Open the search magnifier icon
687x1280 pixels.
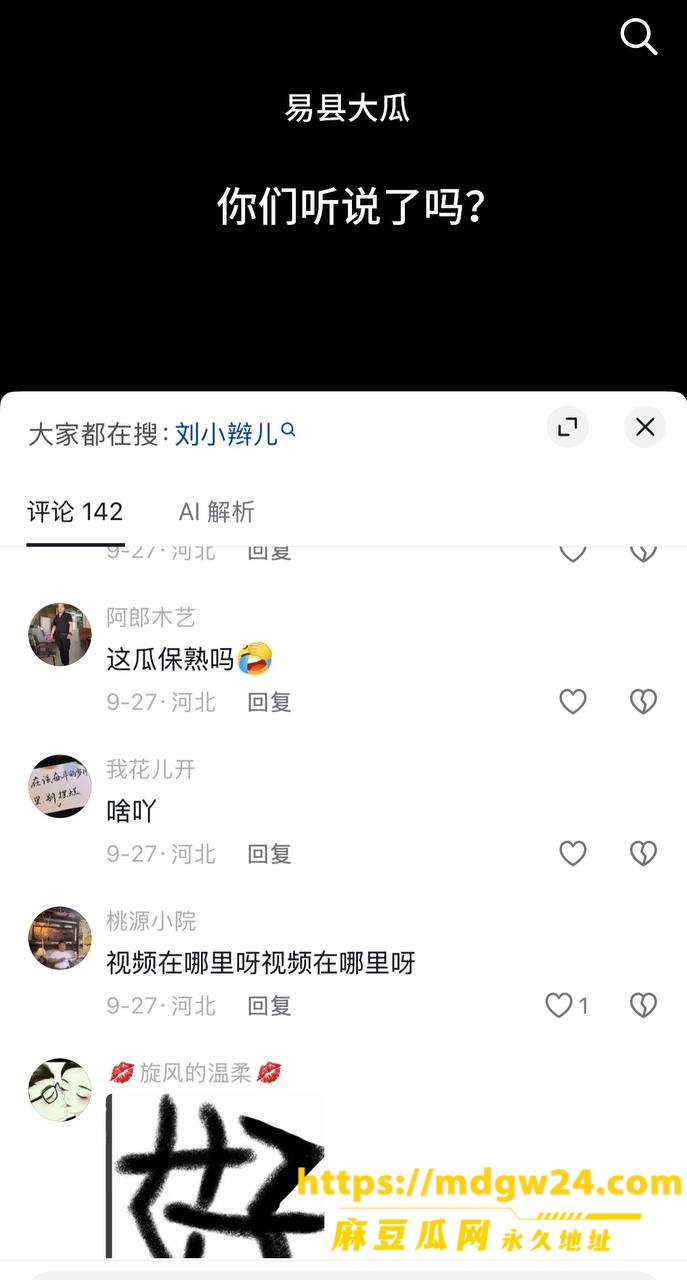tap(639, 36)
